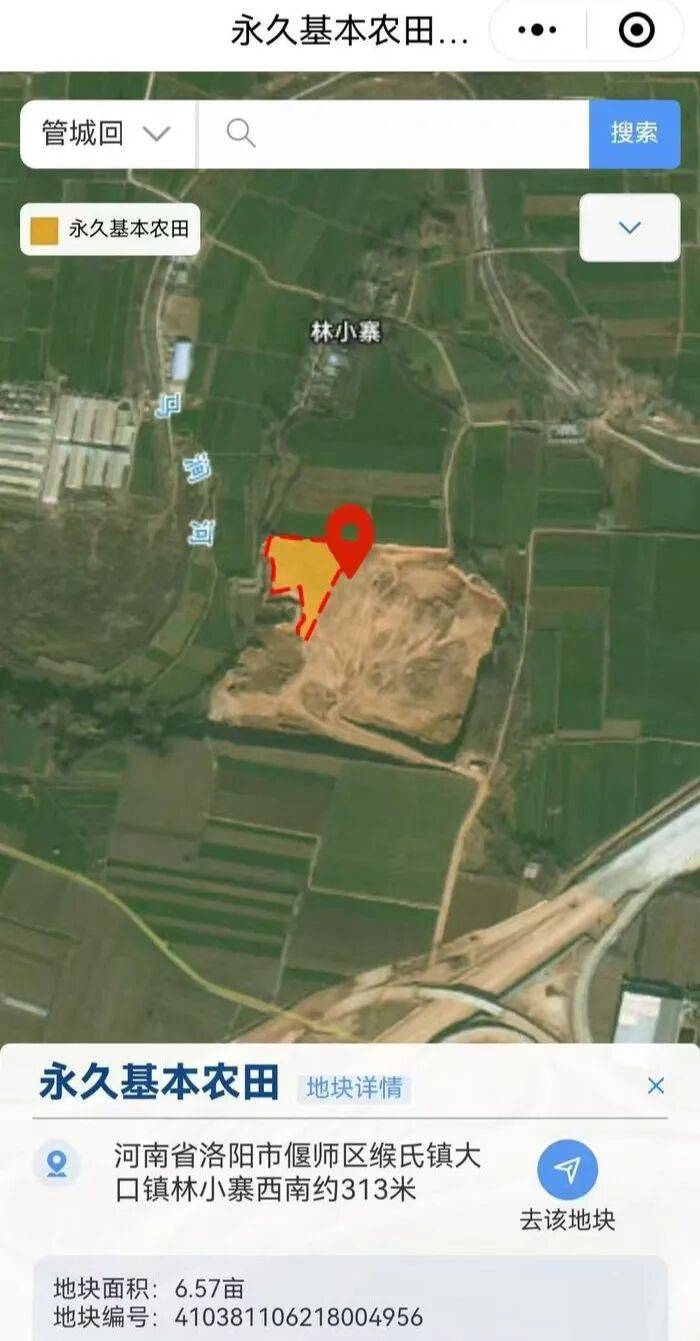
Task: Close the 地块详情 panel
Action: (655, 1086)
